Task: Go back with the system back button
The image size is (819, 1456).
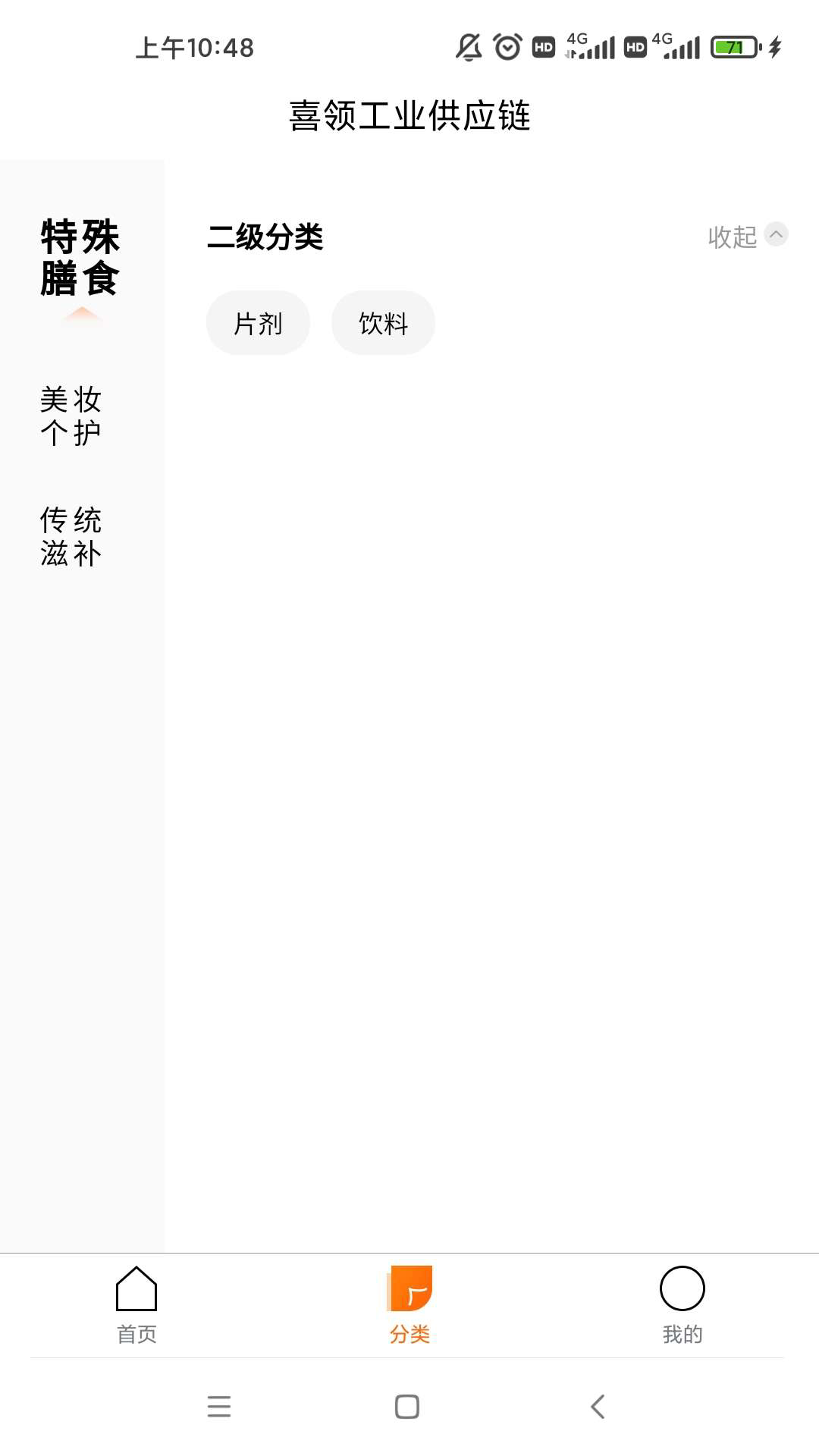Action: pos(598,1407)
